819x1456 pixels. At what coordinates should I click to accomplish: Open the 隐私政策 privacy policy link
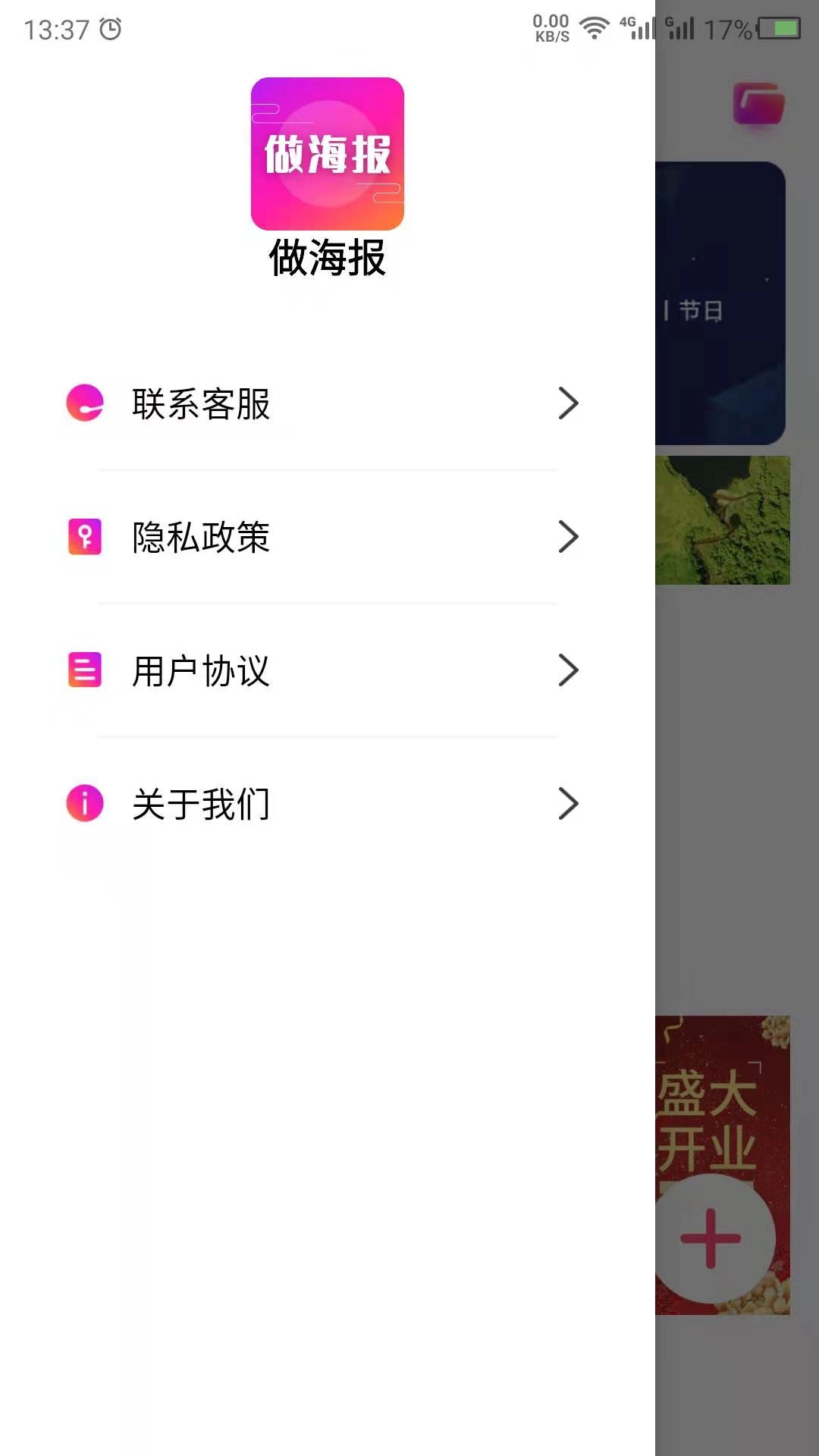(x=200, y=537)
